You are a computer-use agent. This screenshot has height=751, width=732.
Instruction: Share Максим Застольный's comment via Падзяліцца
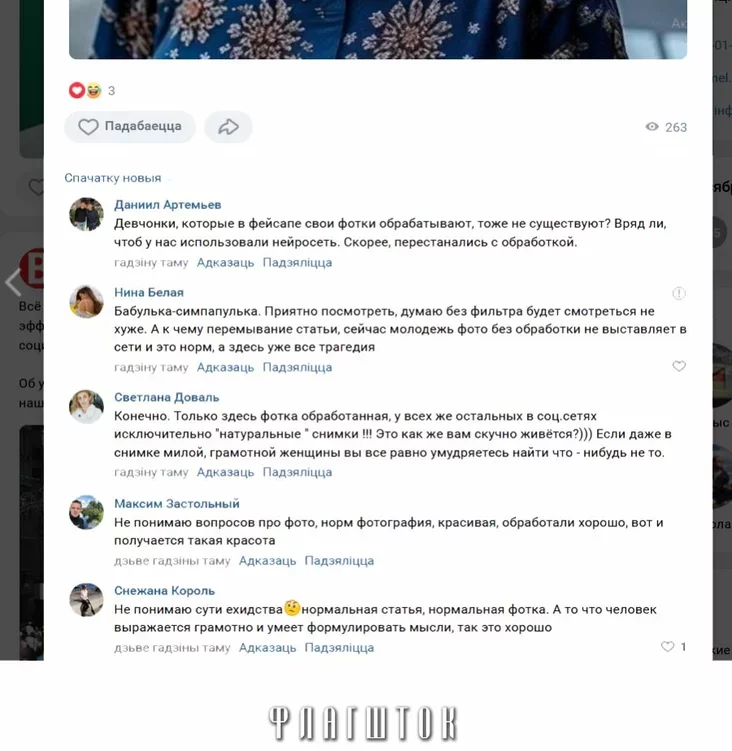[339, 561]
